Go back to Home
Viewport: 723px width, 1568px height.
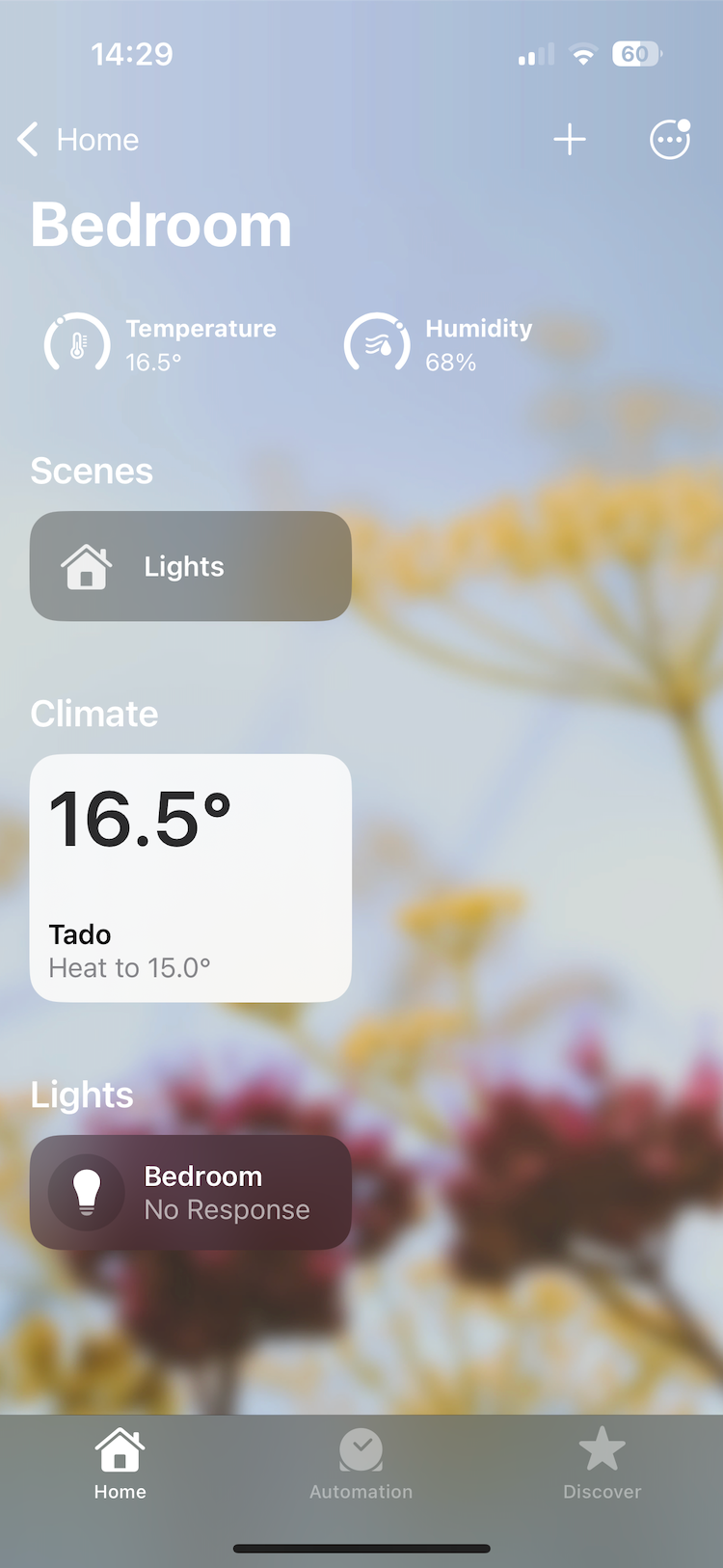(x=77, y=140)
